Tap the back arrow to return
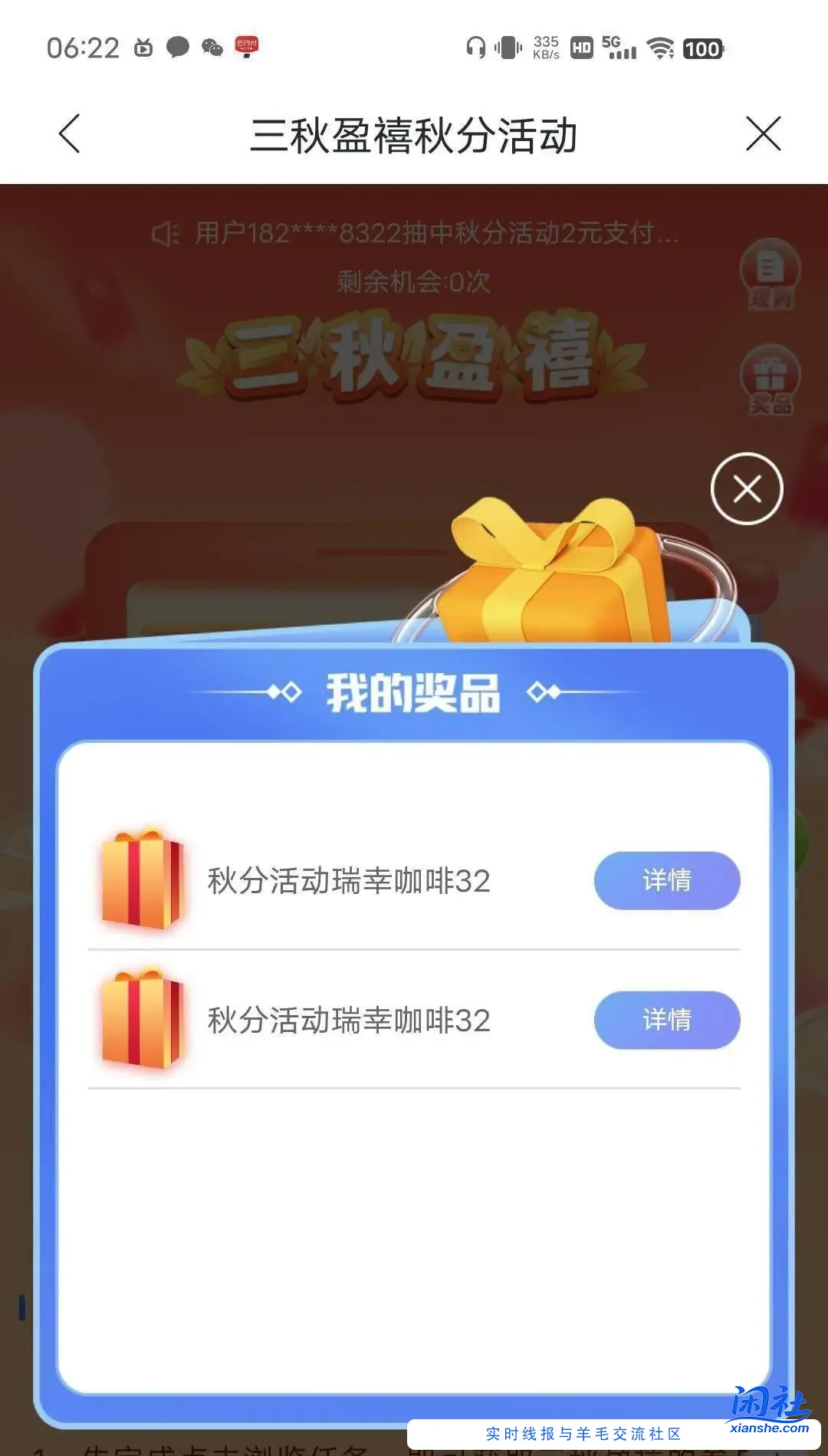Image resolution: width=828 pixels, height=1456 pixels. tap(69, 134)
